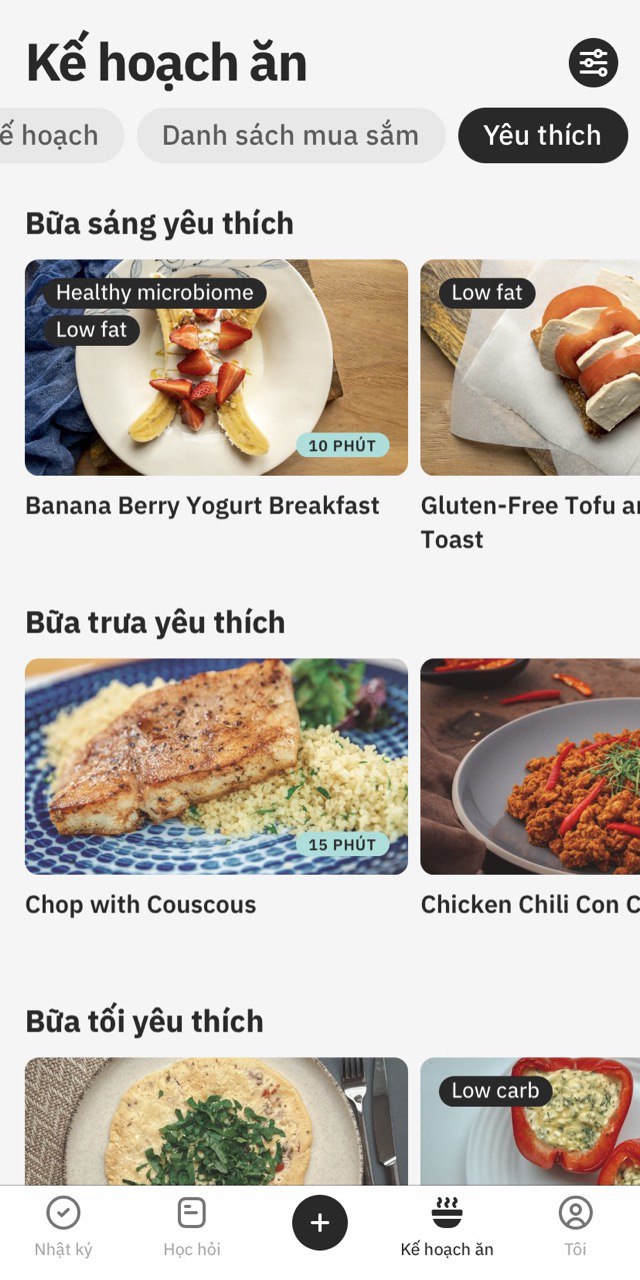640x1280 pixels.
Task: Switch to the Danh sách mua sắm tab
Action: point(290,135)
